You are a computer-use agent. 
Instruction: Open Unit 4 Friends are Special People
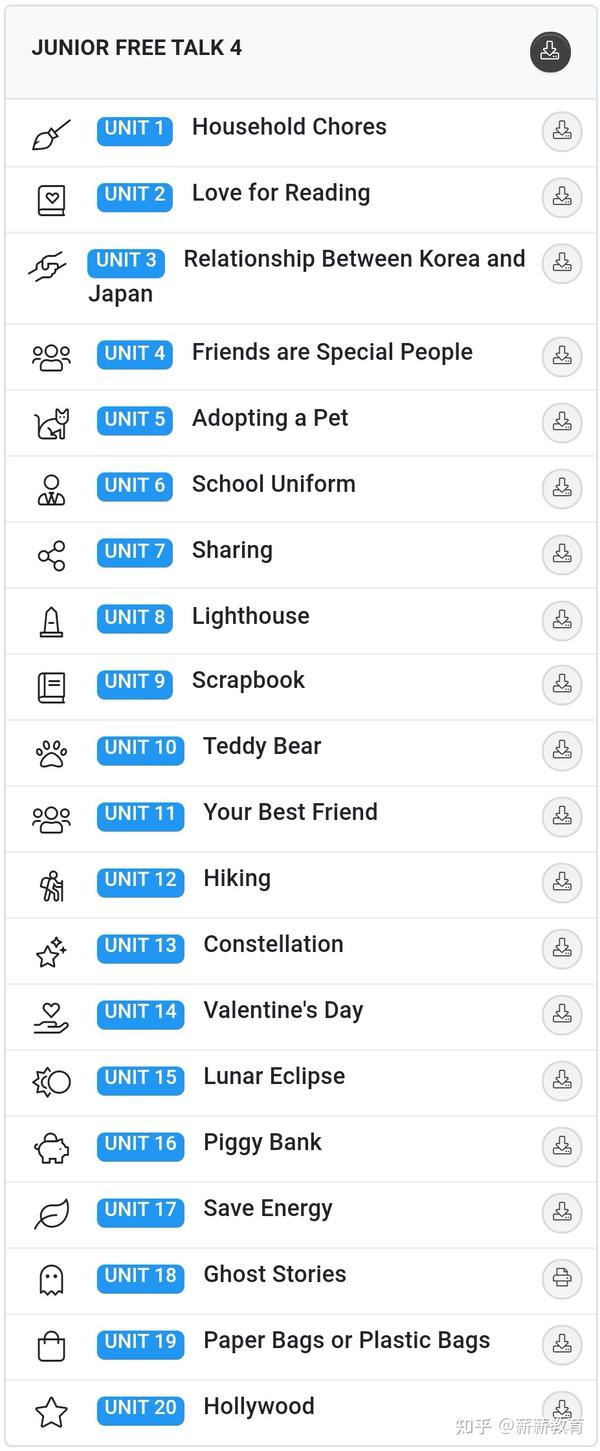(x=332, y=353)
